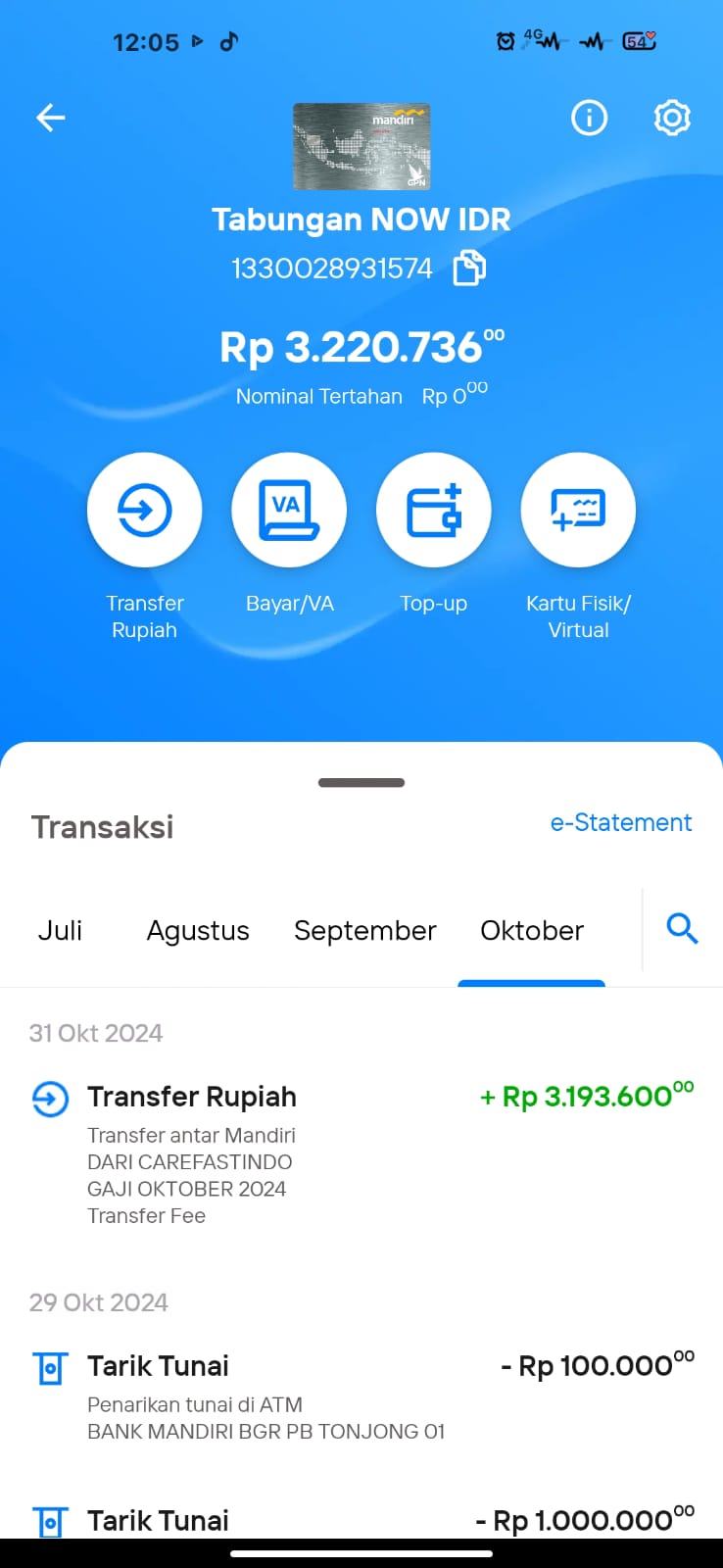Select the Oktober tab
The height and width of the screenshot is (1568, 723).
[x=532, y=930]
